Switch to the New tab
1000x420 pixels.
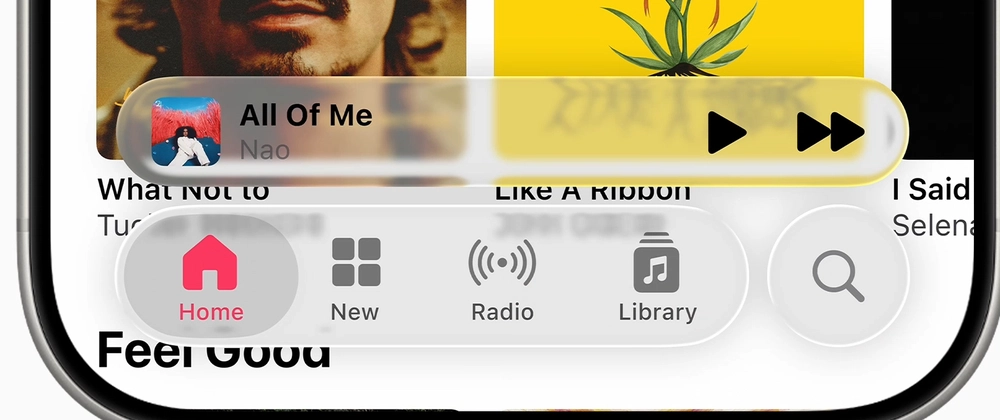(355, 278)
